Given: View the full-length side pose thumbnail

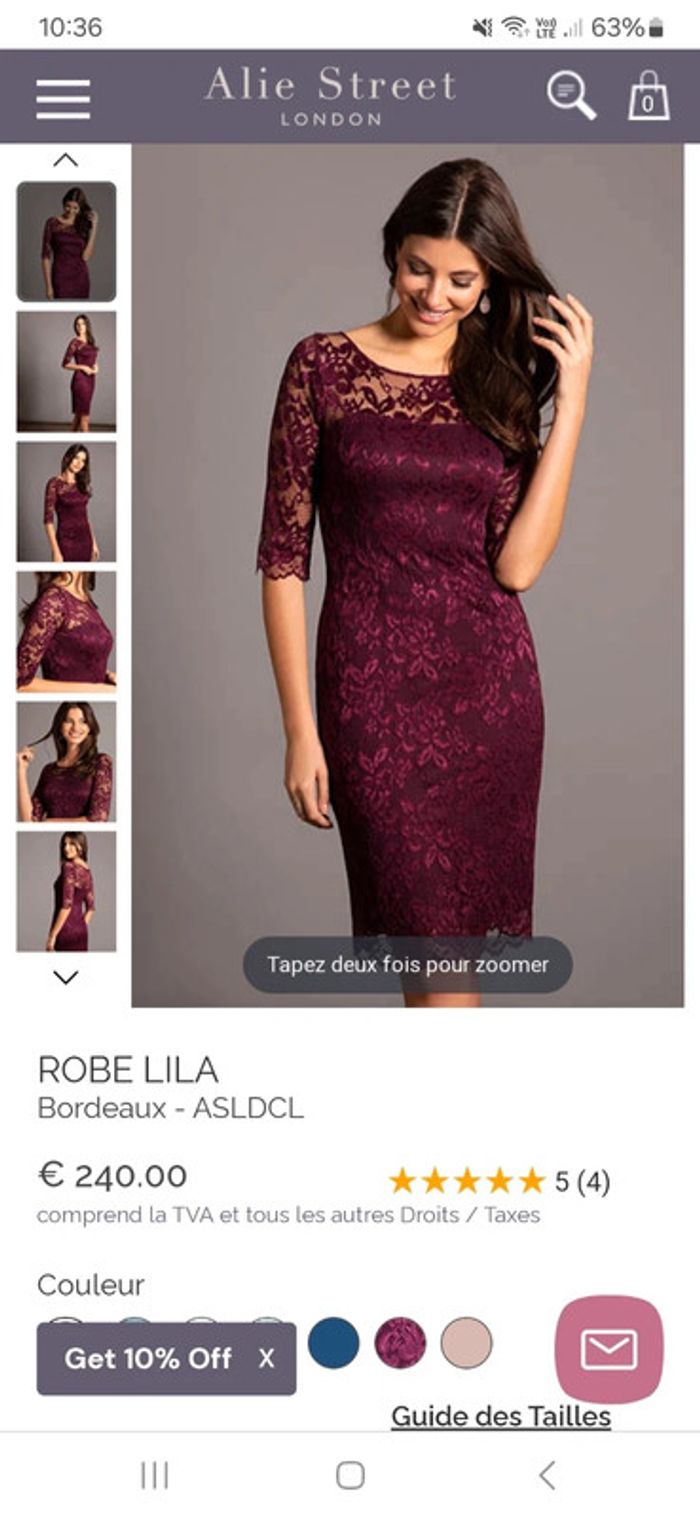Looking at the screenshot, I should coord(66,371).
